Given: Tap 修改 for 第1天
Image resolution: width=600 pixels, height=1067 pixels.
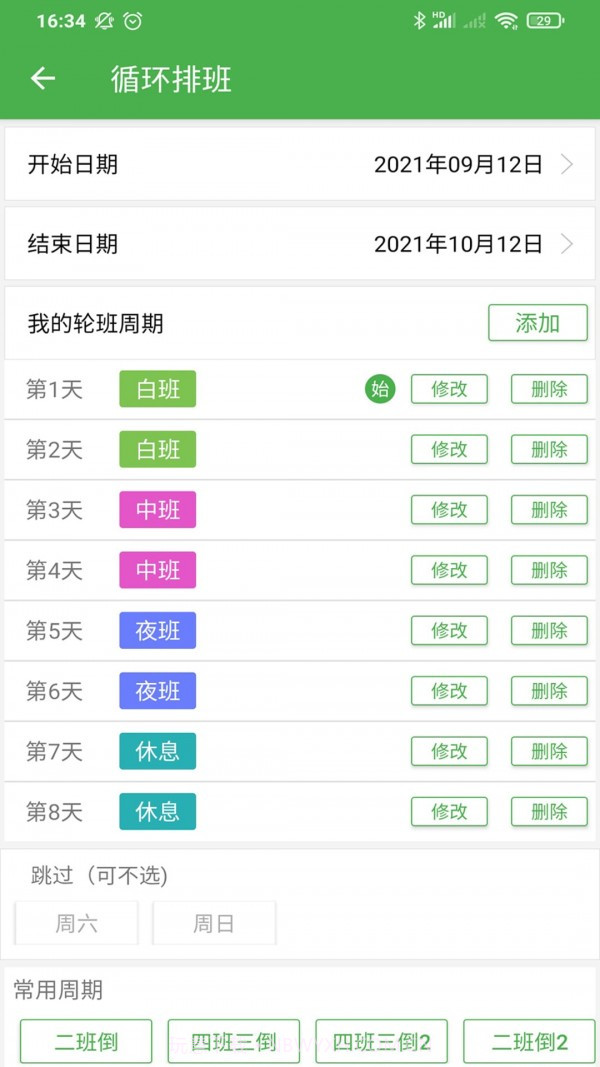Looking at the screenshot, I should click(x=449, y=390).
